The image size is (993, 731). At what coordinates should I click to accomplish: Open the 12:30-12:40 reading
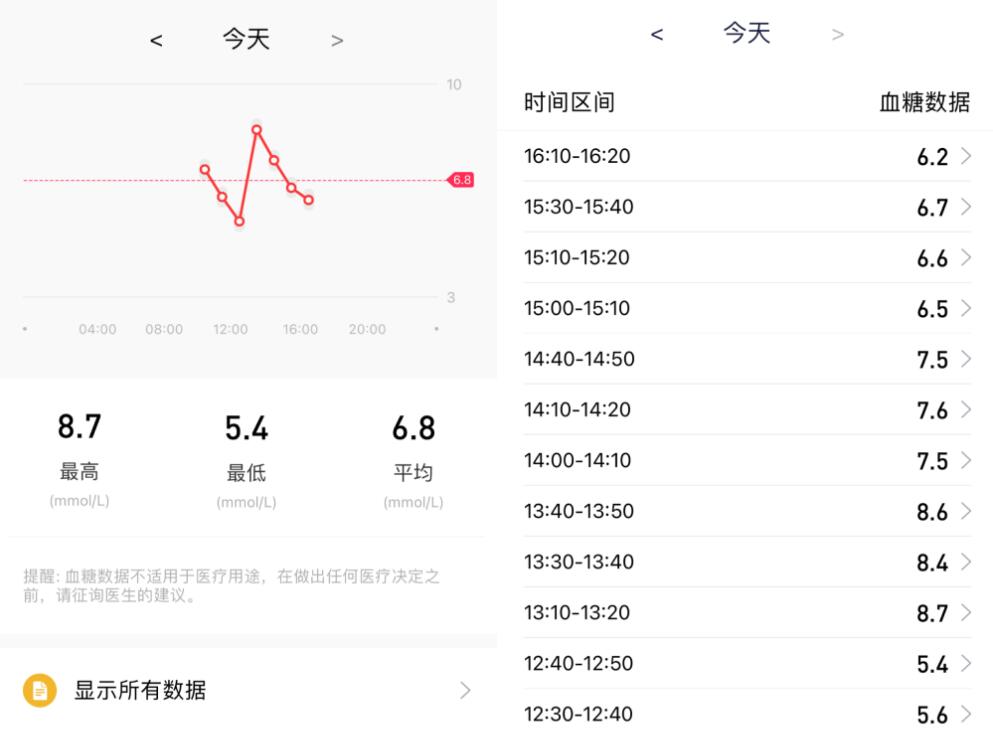[746, 714]
